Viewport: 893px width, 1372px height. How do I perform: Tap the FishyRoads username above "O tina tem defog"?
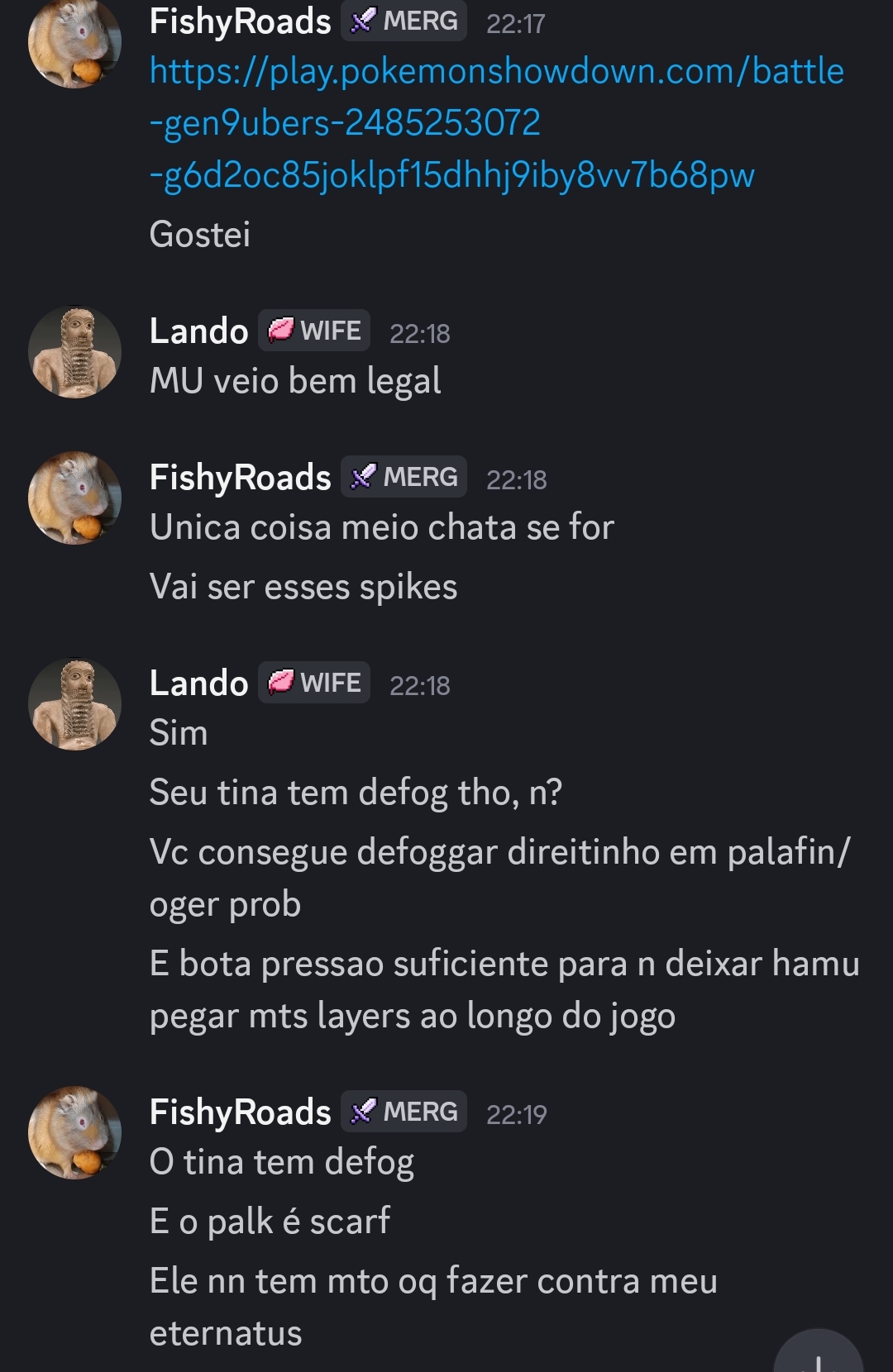click(x=240, y=1112)
